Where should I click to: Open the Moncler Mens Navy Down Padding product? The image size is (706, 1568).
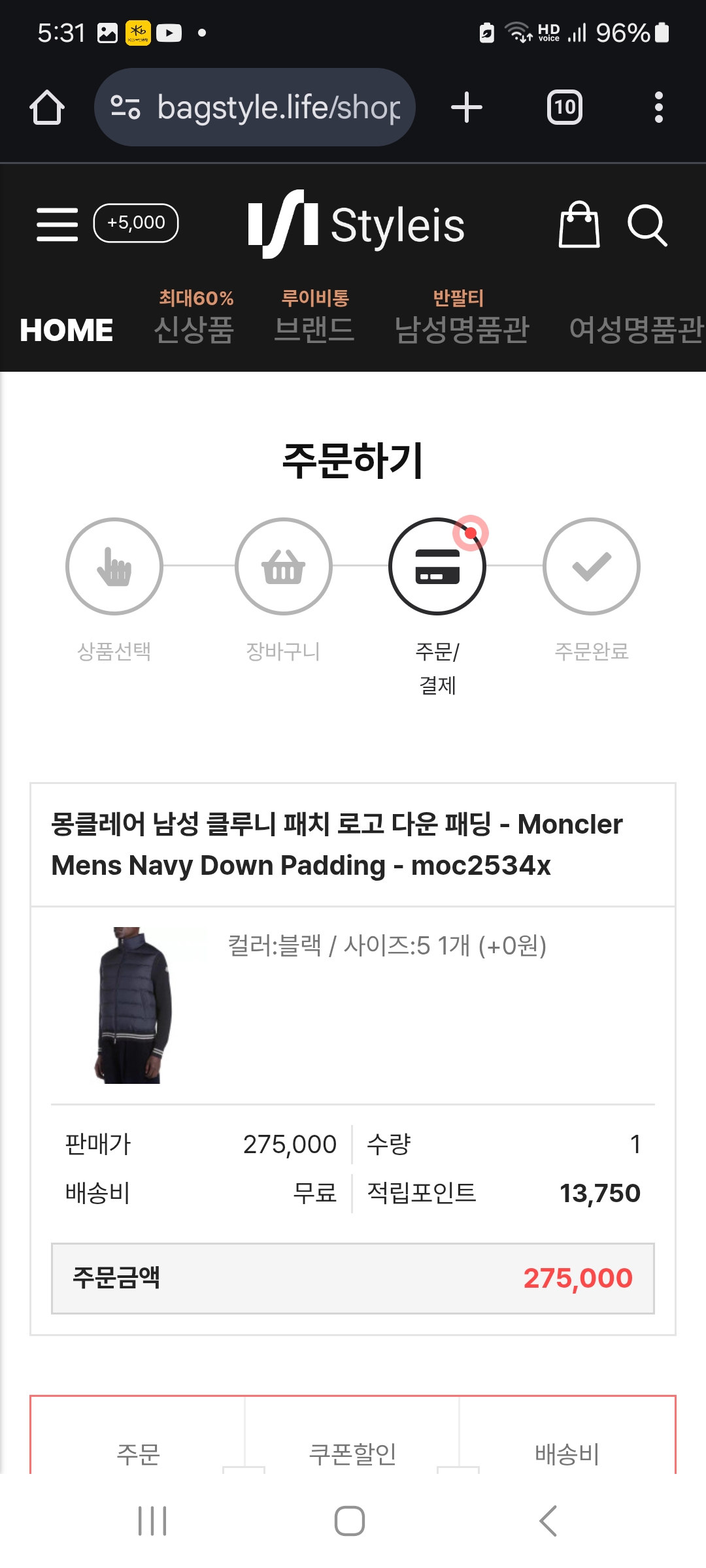click(337, 844)
